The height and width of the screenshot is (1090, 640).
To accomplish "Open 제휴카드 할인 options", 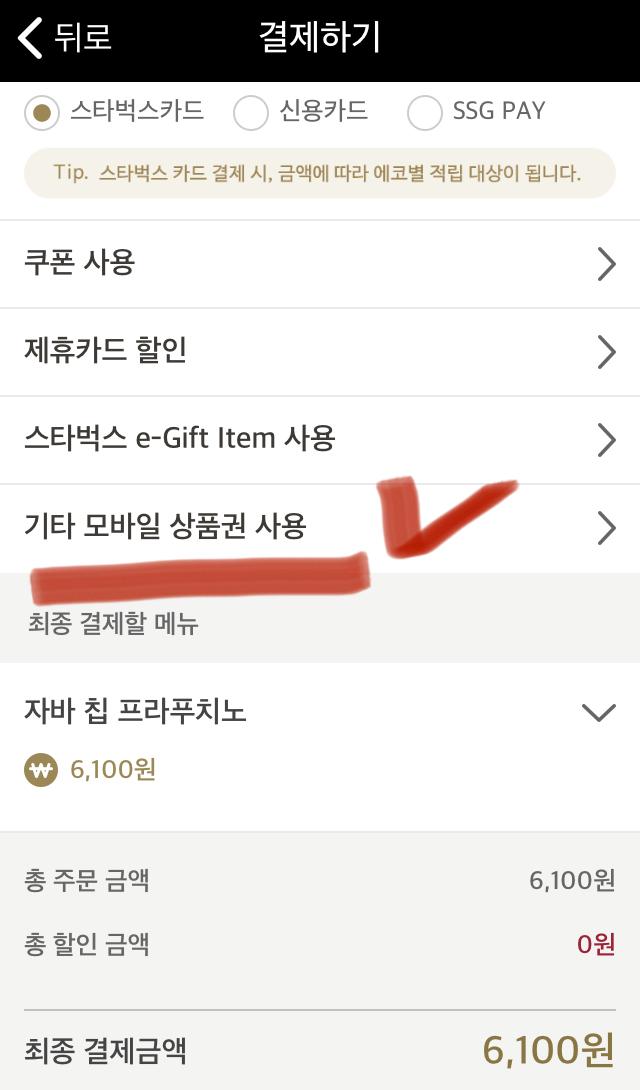I will tap(320, 352).
